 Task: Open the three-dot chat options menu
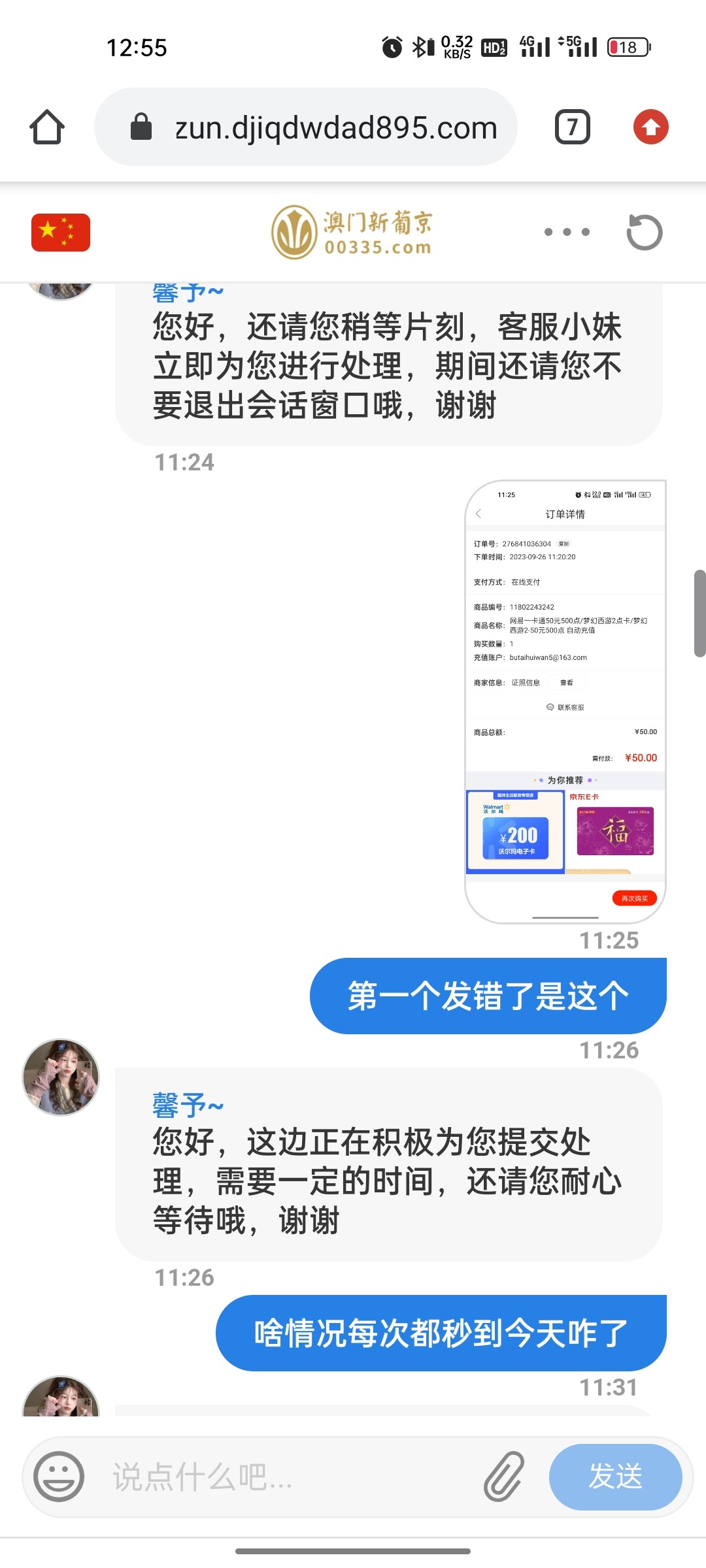567,232
